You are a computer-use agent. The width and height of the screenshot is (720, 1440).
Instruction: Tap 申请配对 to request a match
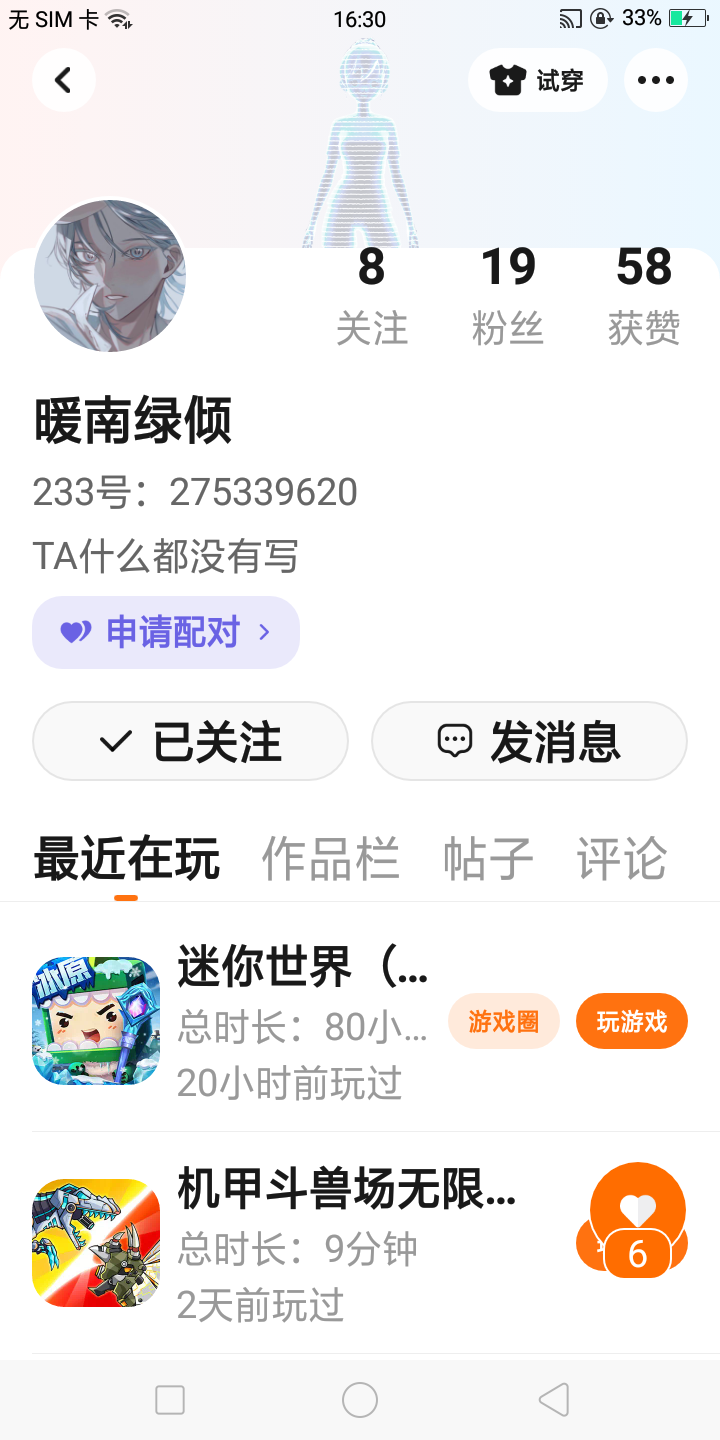166,632
